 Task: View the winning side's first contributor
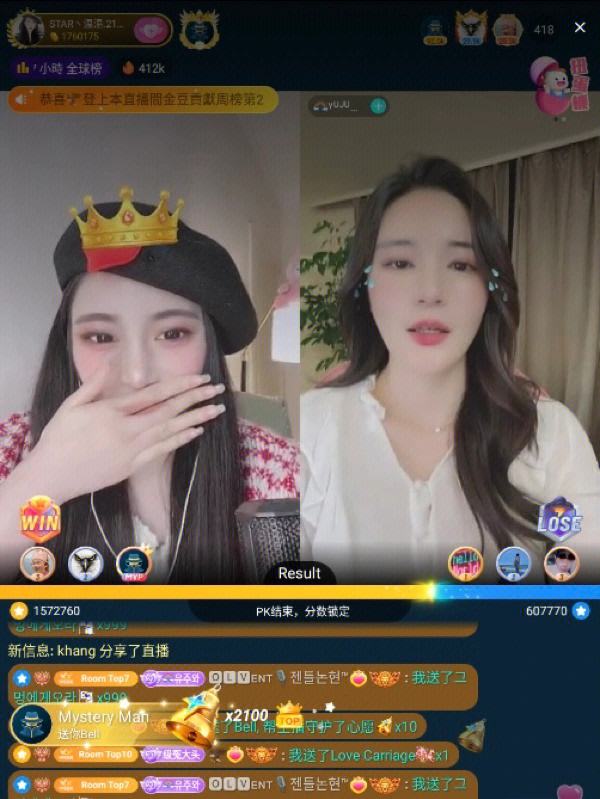[x=38, y=563]
